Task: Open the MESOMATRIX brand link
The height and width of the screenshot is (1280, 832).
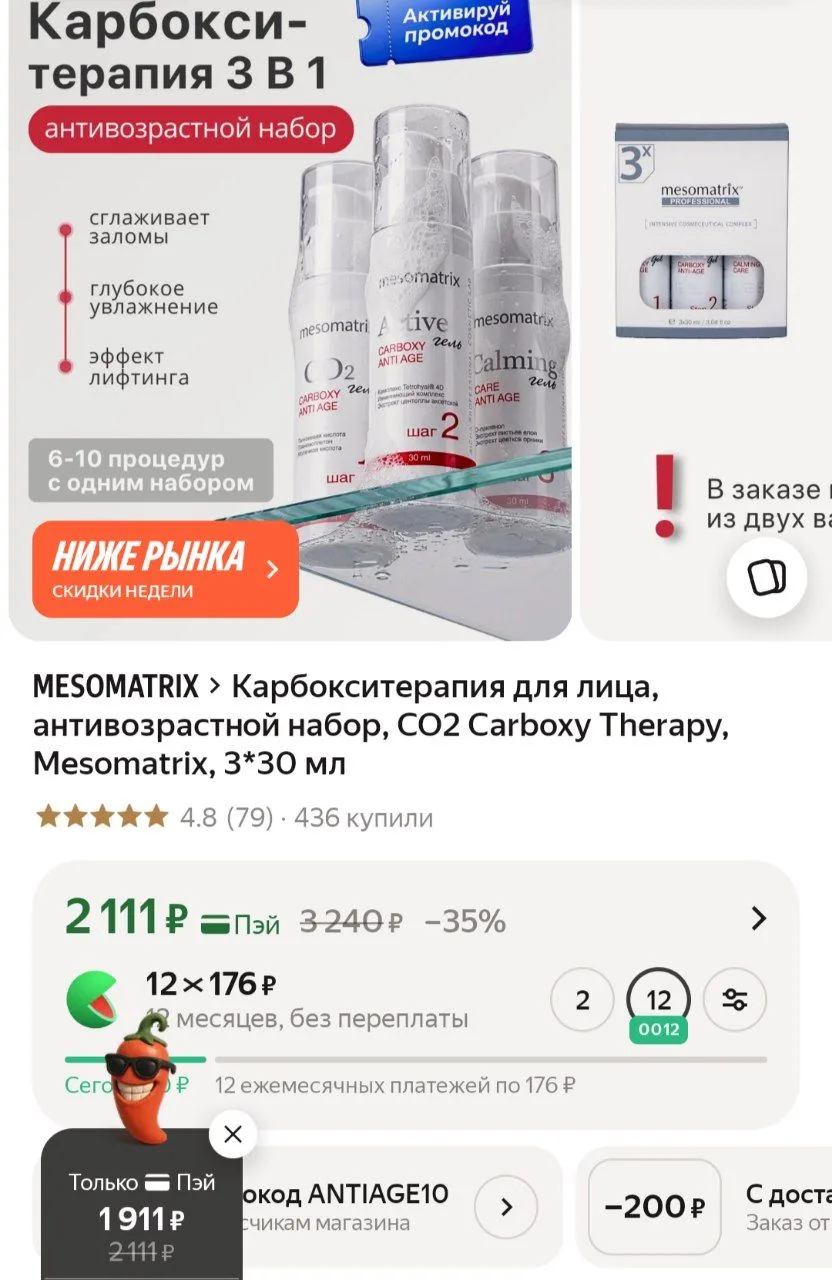Action: (116, 687)
